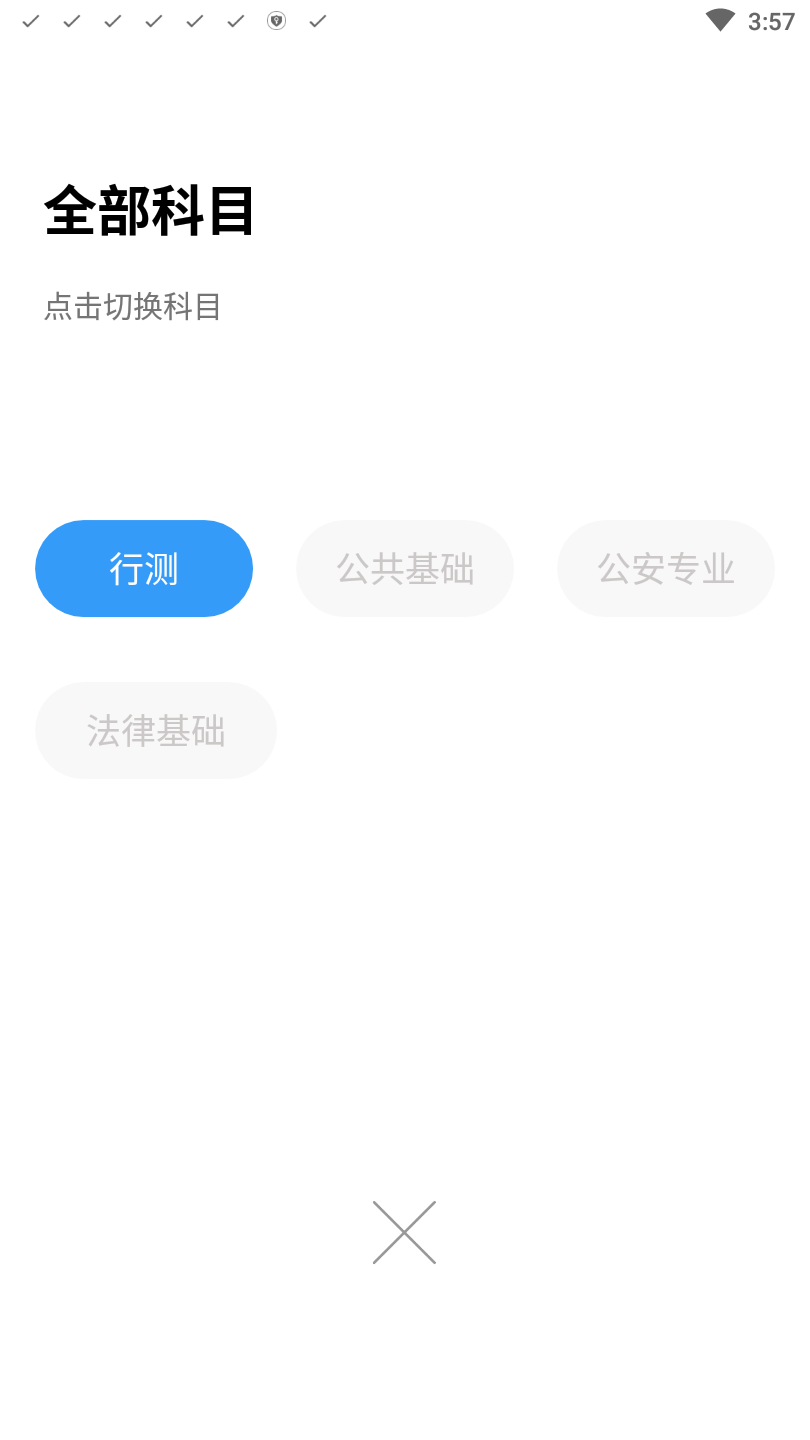810x1440 pixels.
Task: Collapse the subject picker with the X
Action: point(404,1233)
